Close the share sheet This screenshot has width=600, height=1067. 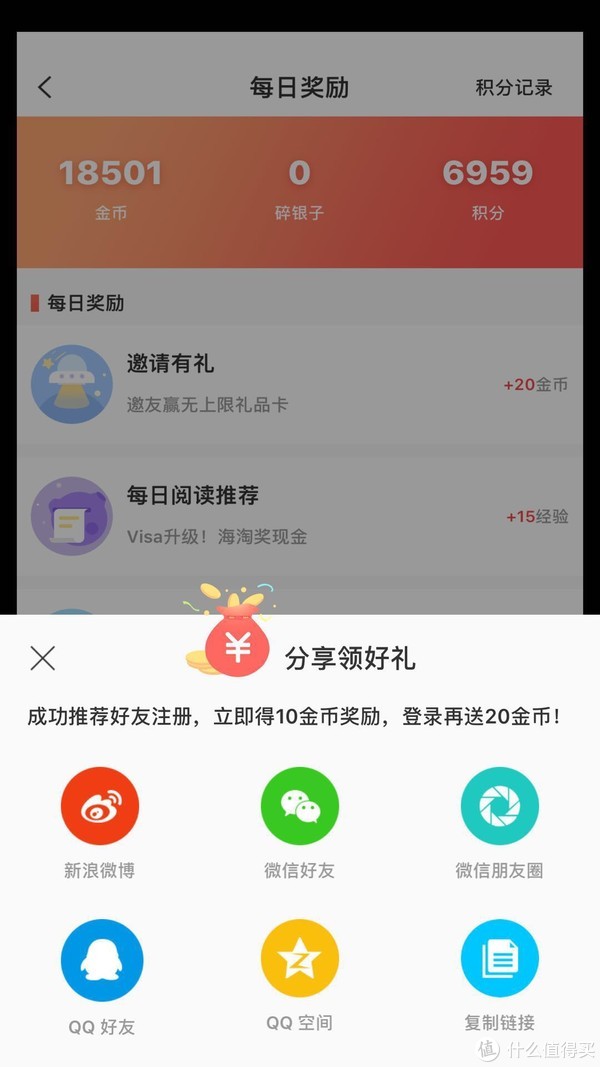43,658
